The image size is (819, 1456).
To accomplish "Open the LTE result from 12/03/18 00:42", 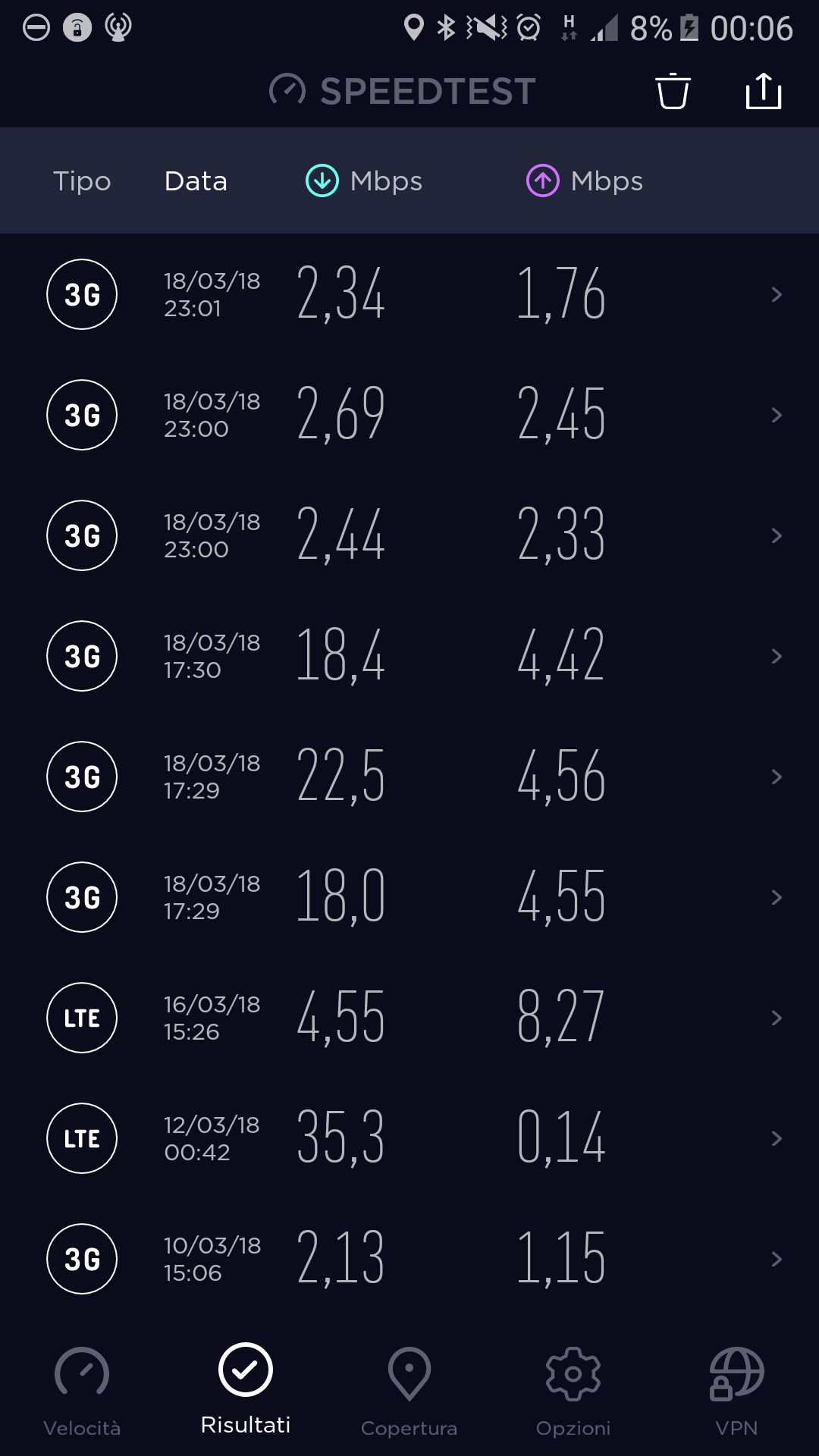I will (x=409, y=1138).
